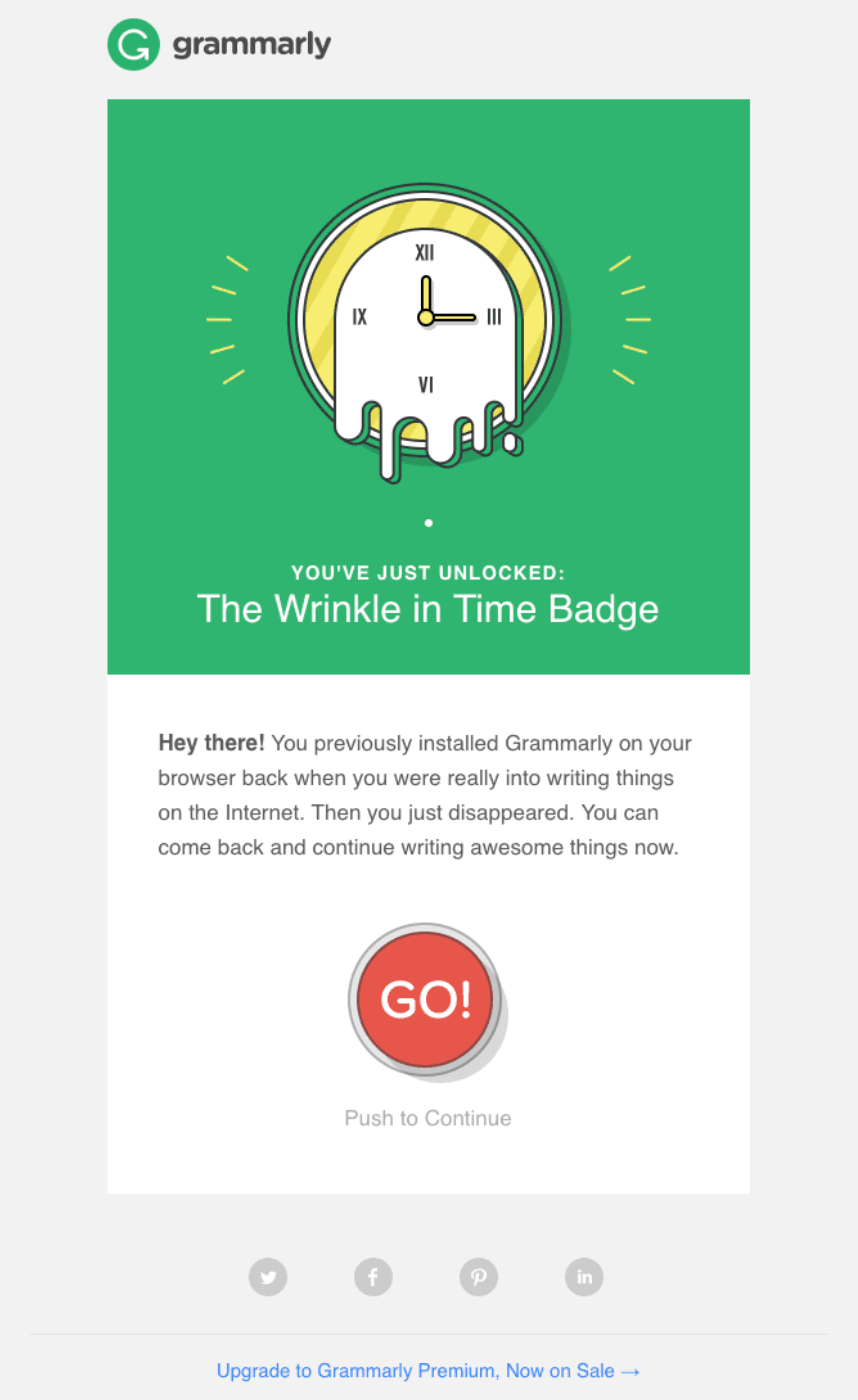Select the YOU'VE JUST UNLOCKED header text
This screenshot has width=858, height=1400.
coord(428,573)
